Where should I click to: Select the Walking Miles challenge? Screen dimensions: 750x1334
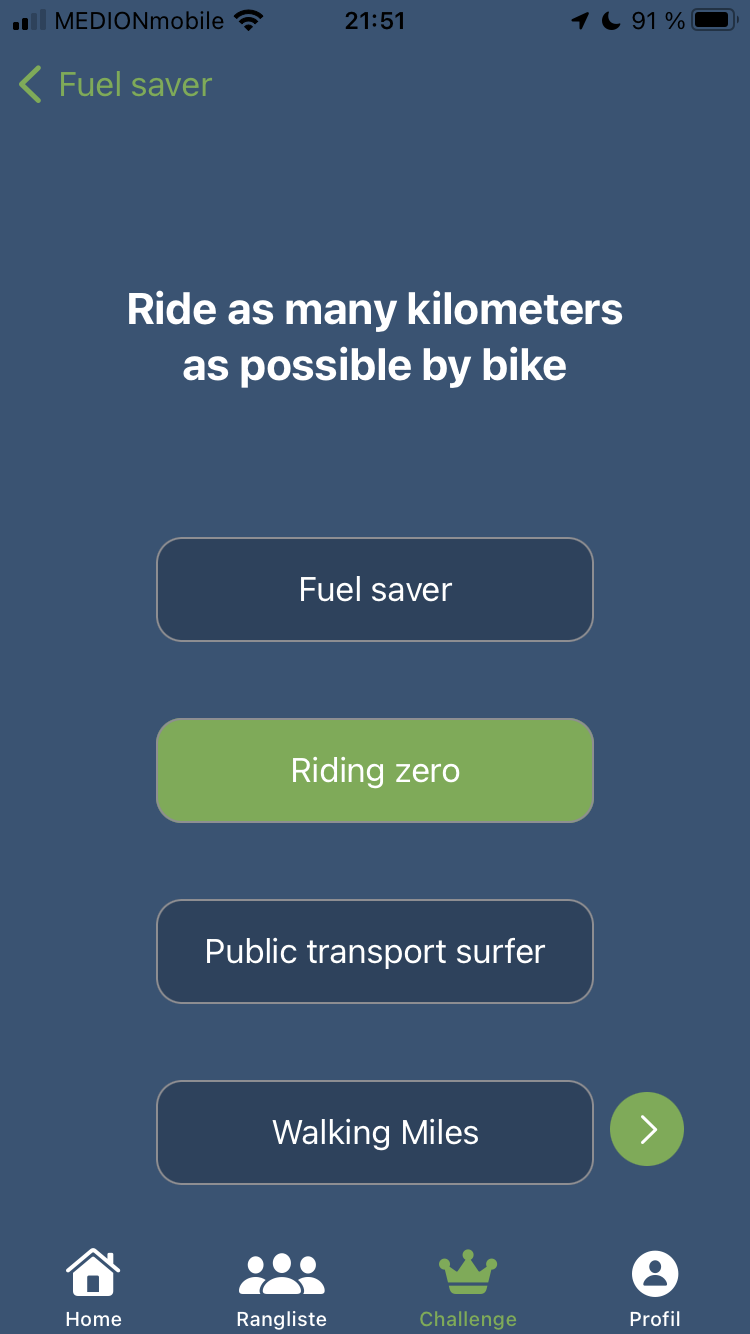(x=375, y=1132)
